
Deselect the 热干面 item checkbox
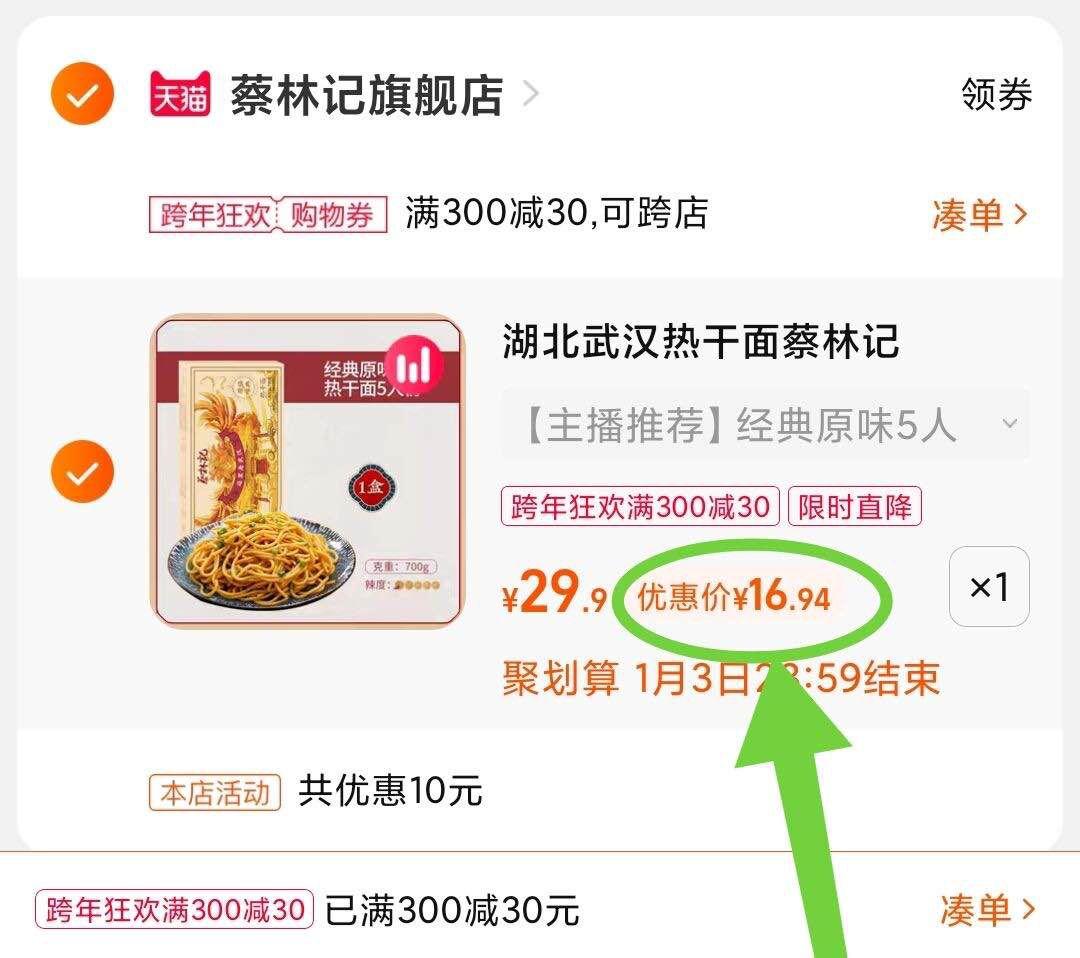[x=83, y=472]
